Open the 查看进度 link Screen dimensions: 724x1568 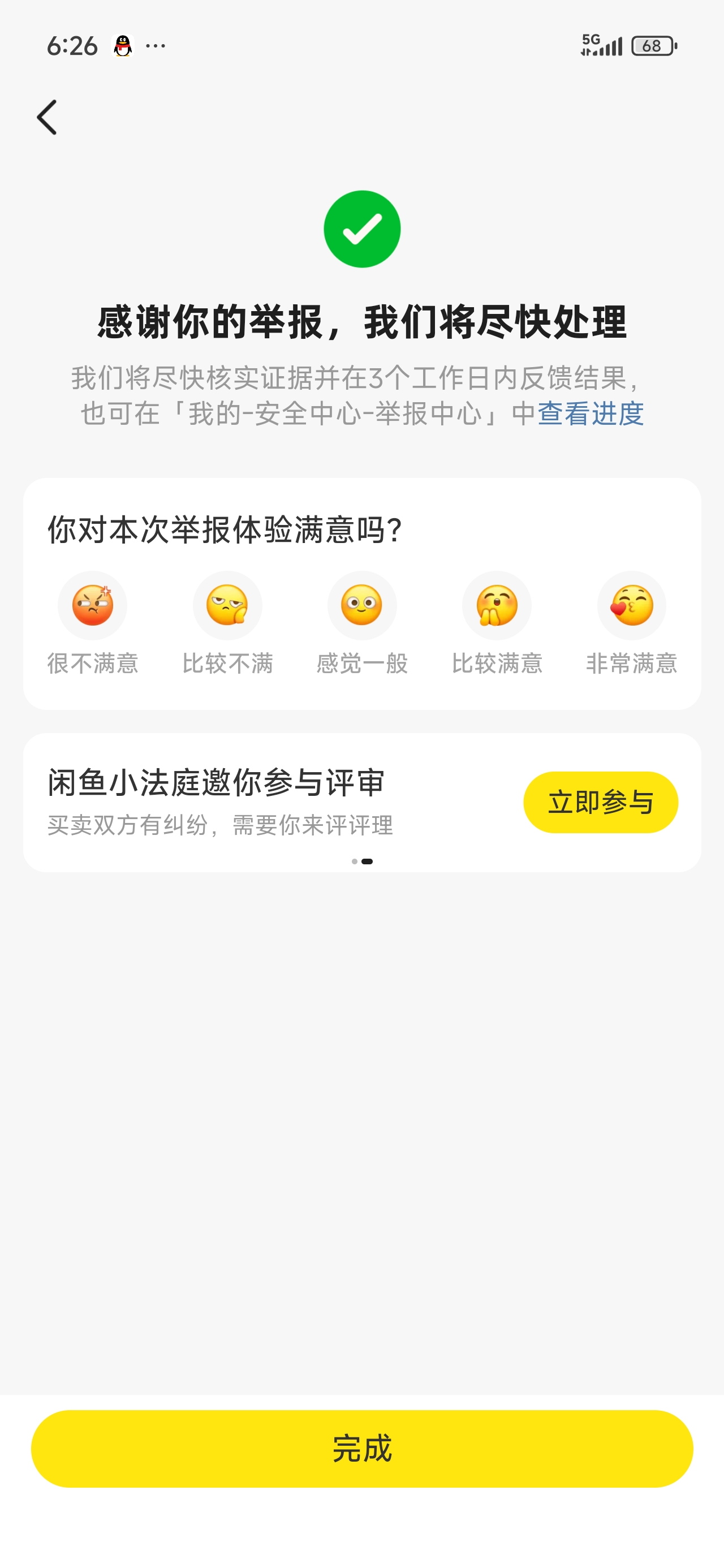click(x=590, y=414)
